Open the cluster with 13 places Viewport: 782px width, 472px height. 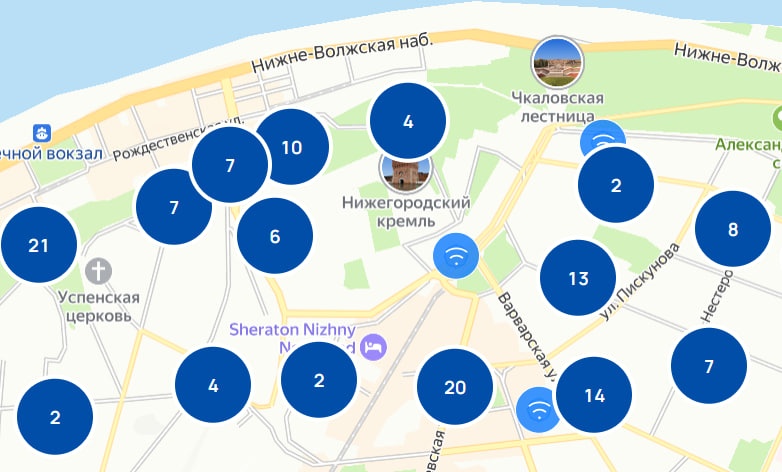[578, 279]
